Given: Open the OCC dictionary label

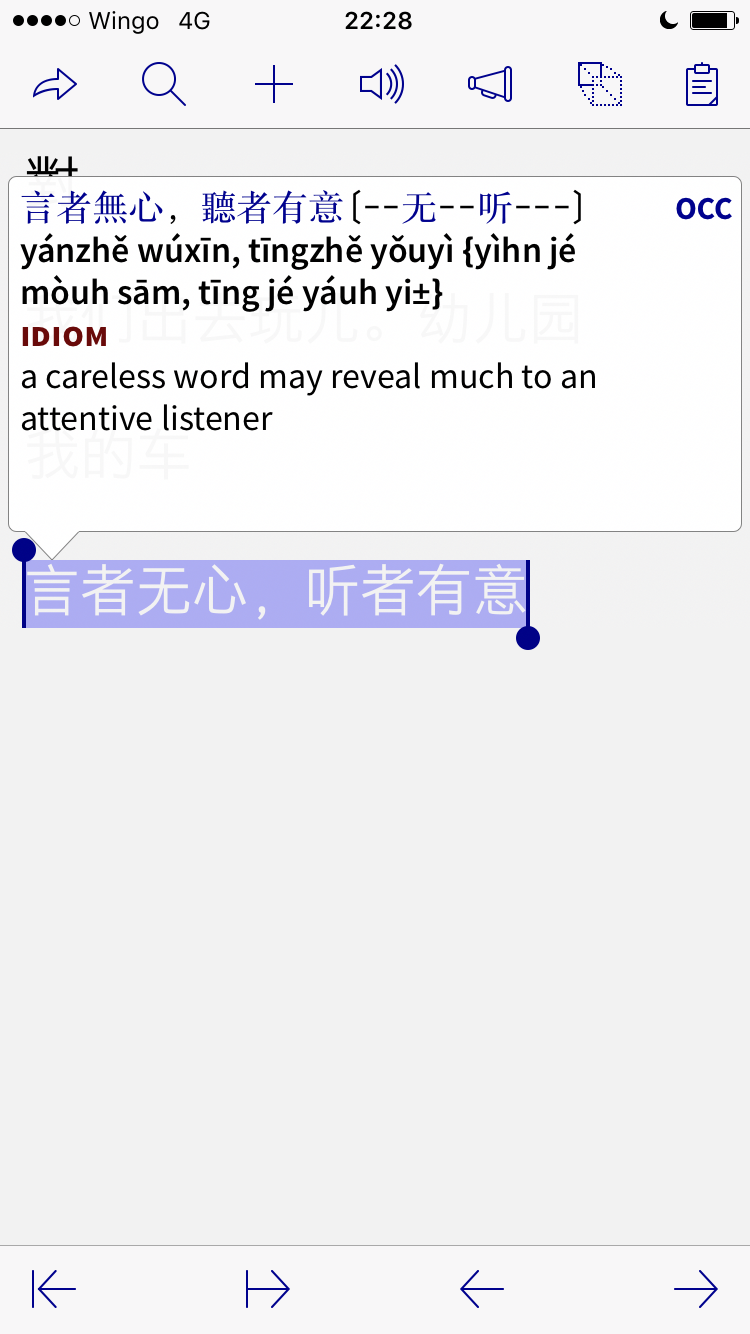Looking at the screenshot, I should (x=704, y=209).
